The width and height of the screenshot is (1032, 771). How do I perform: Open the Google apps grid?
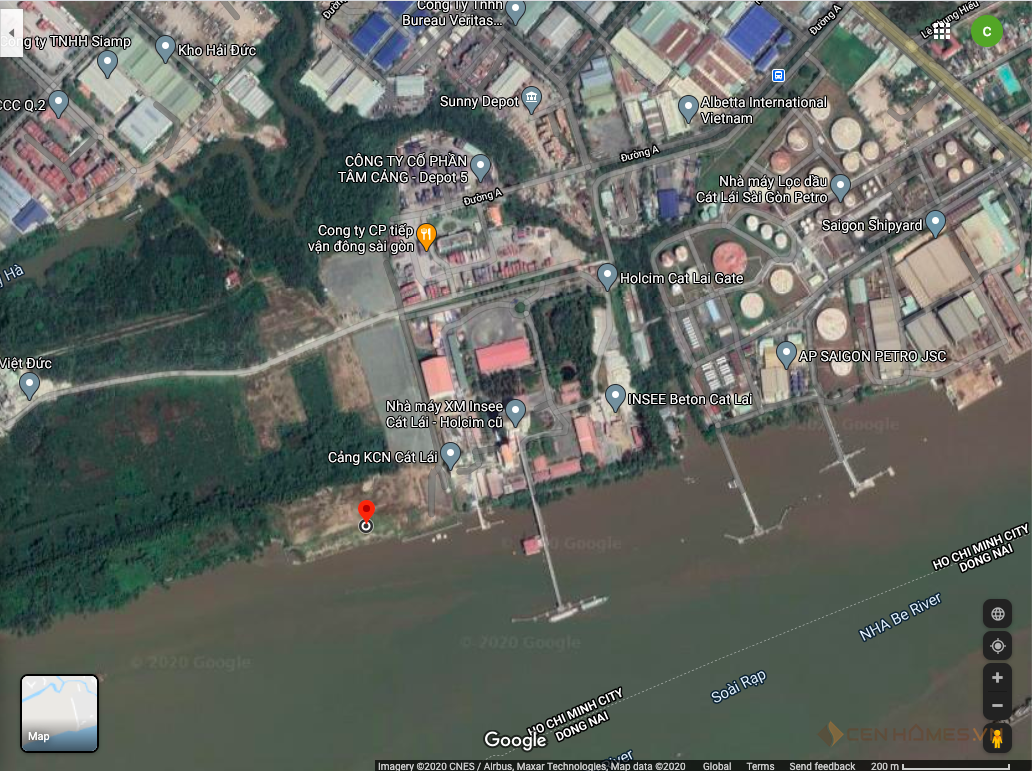(x=941, y=31)
